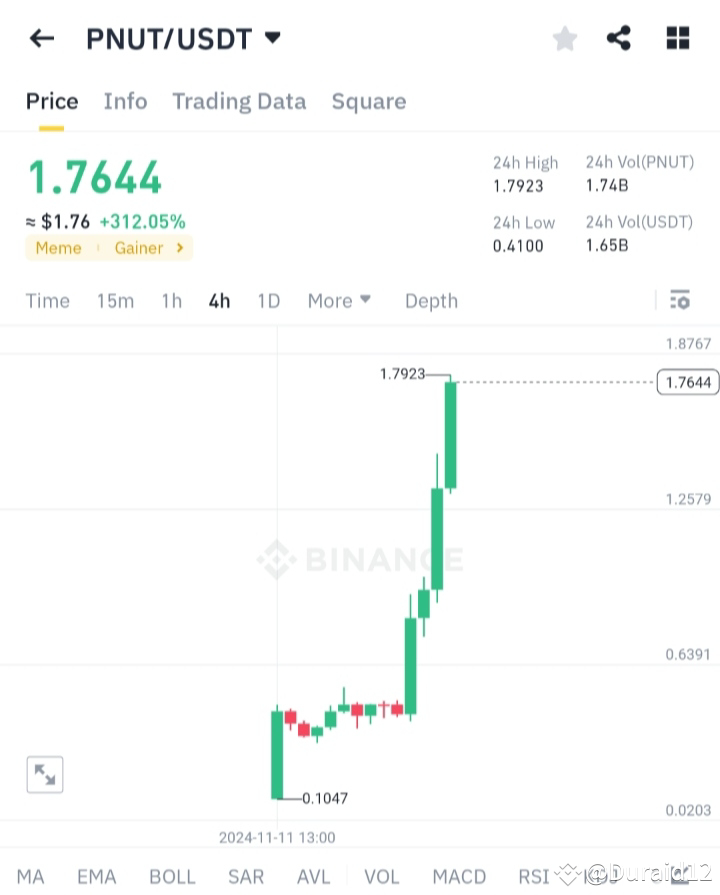
Task: Open the PNUT/USDT pair selector dropdown
Action: [x=185, y=38]
